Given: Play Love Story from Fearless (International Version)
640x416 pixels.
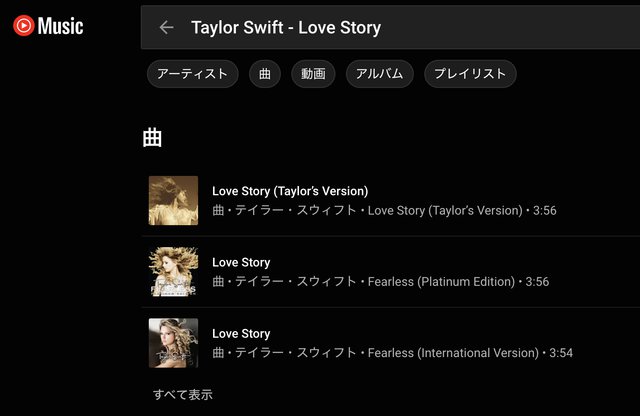Looking at the screenshot, I should pos(241,333).
